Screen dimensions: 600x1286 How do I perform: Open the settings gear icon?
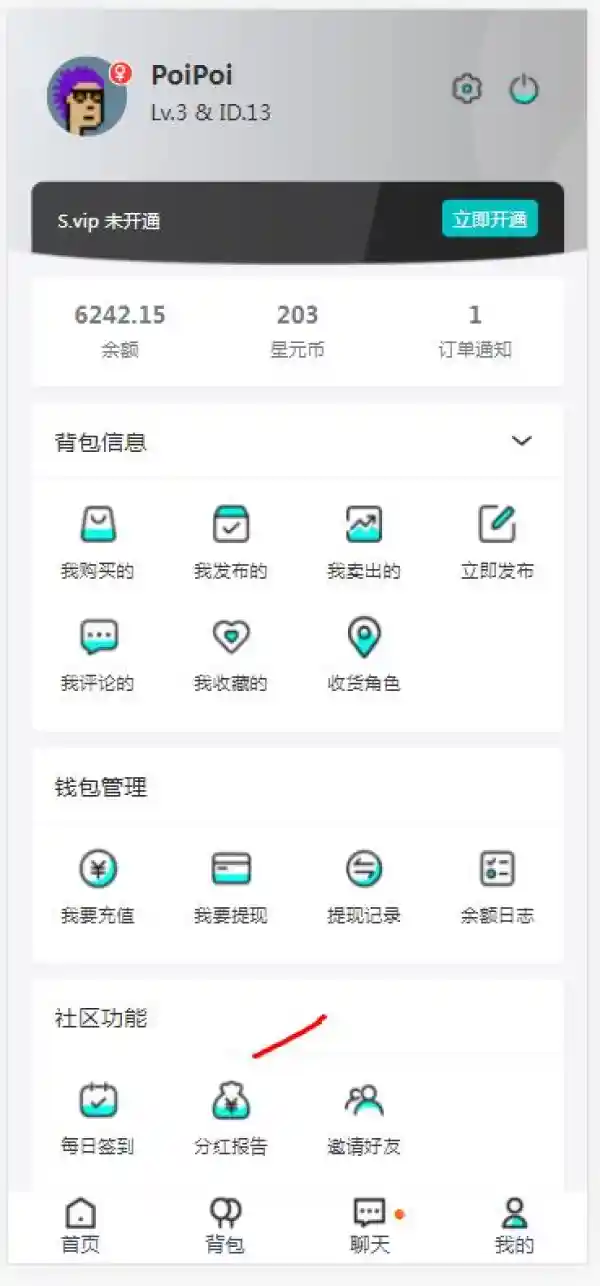point(466,90)
